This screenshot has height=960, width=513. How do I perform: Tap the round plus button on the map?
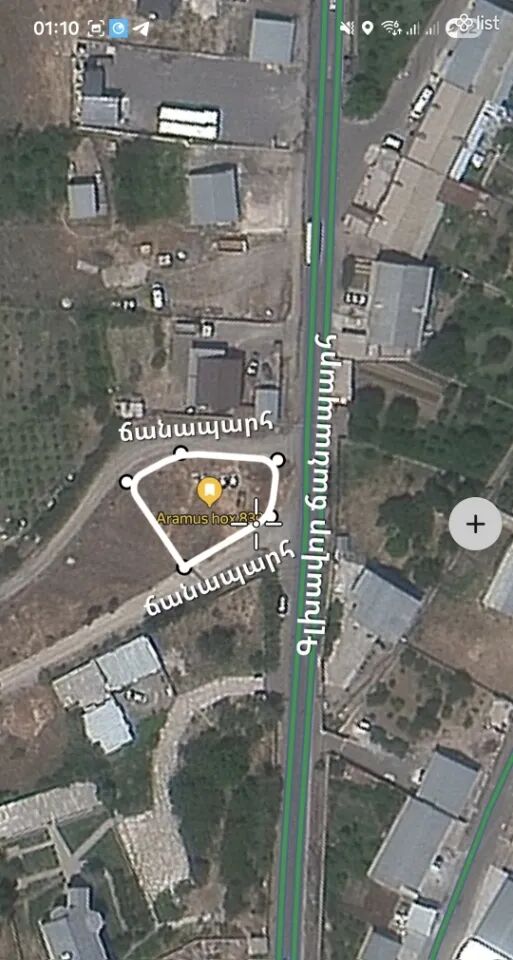(475, 523)
